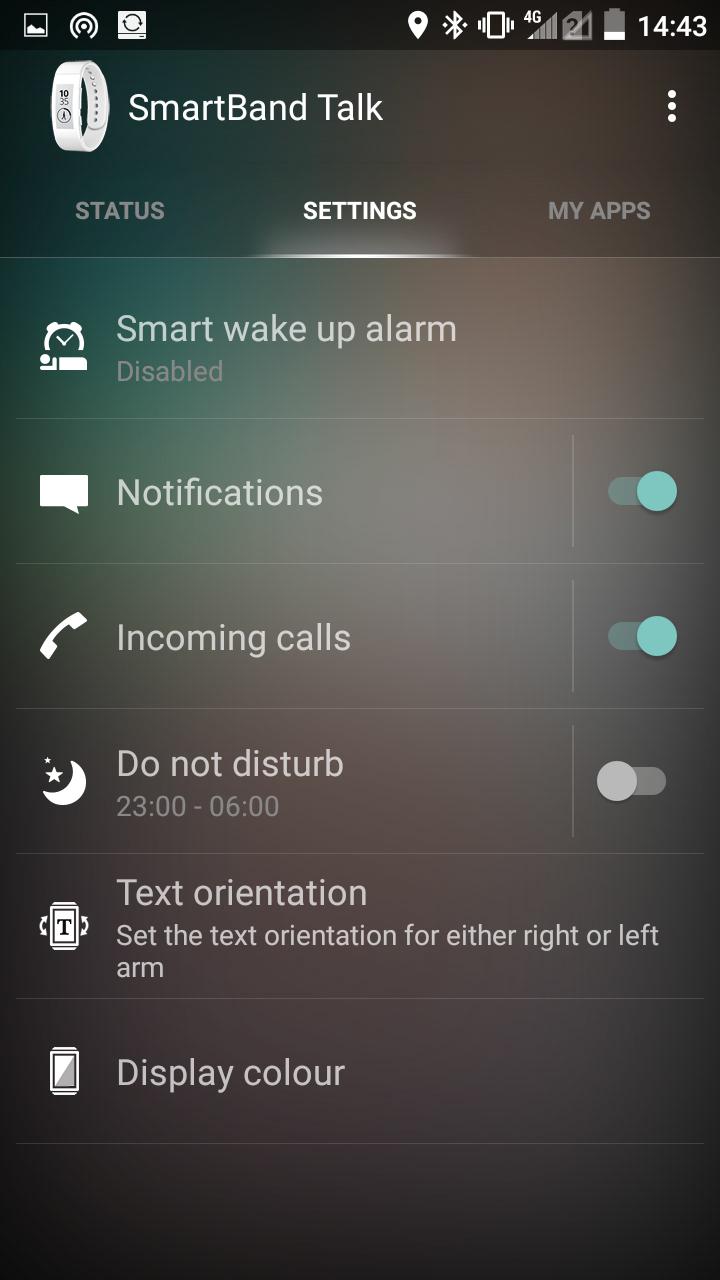
Task: Open Do not disturb schedule settings
Action: point(294,782)
